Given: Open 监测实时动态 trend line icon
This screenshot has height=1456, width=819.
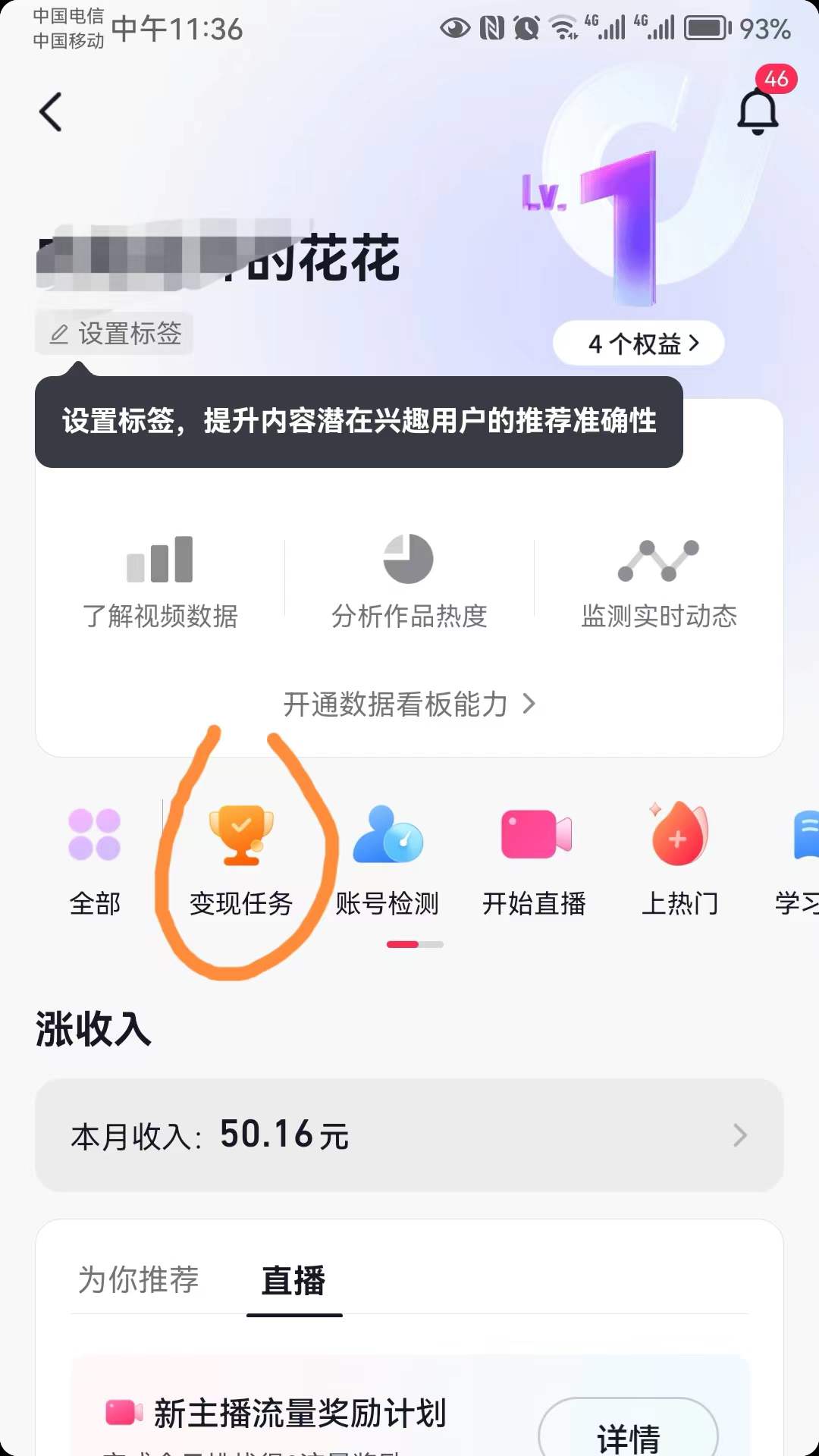Looking at the screenshot, I should coord(657,559).
